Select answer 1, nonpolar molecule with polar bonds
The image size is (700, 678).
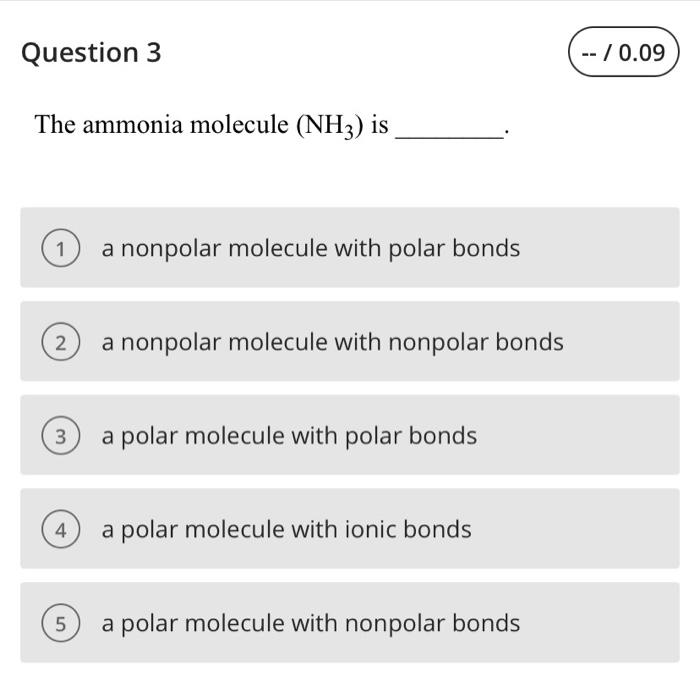(x=350, y=247)
